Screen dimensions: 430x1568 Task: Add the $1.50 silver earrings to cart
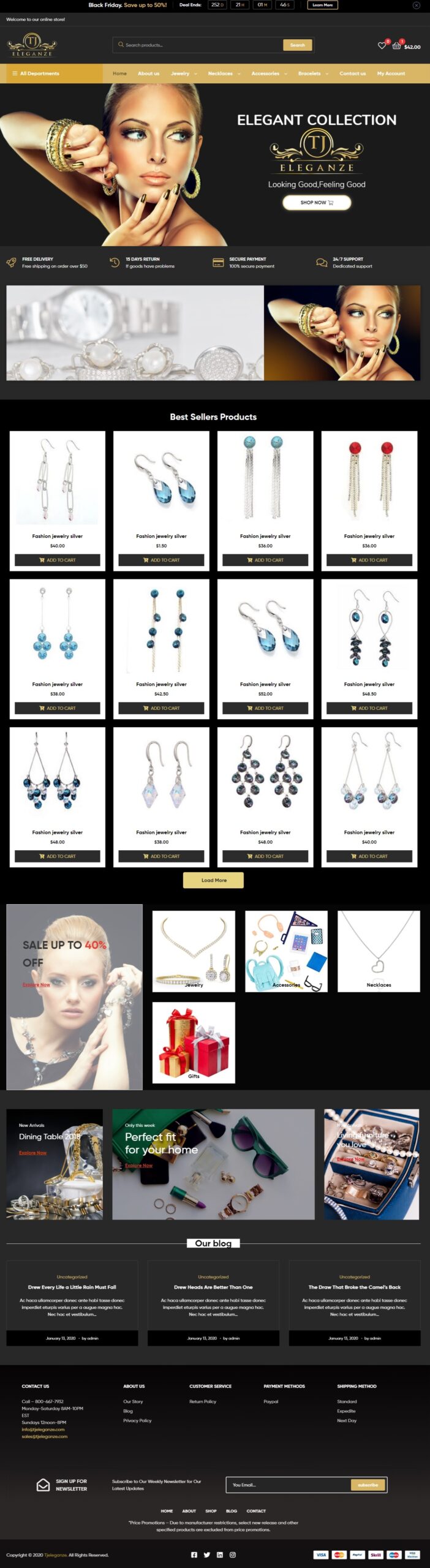[x=161, y=560]
